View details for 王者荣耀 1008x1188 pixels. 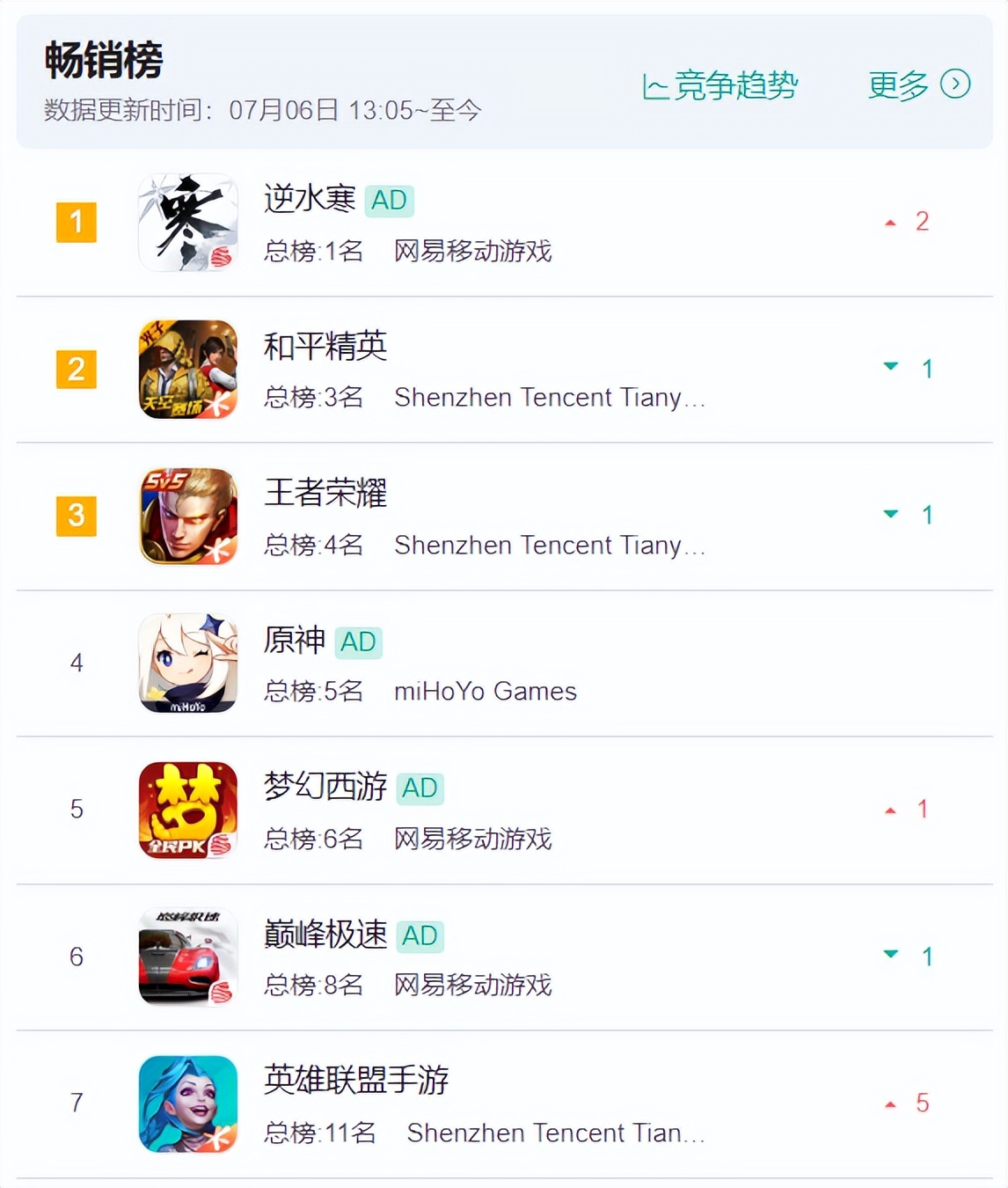click(325, 493)
